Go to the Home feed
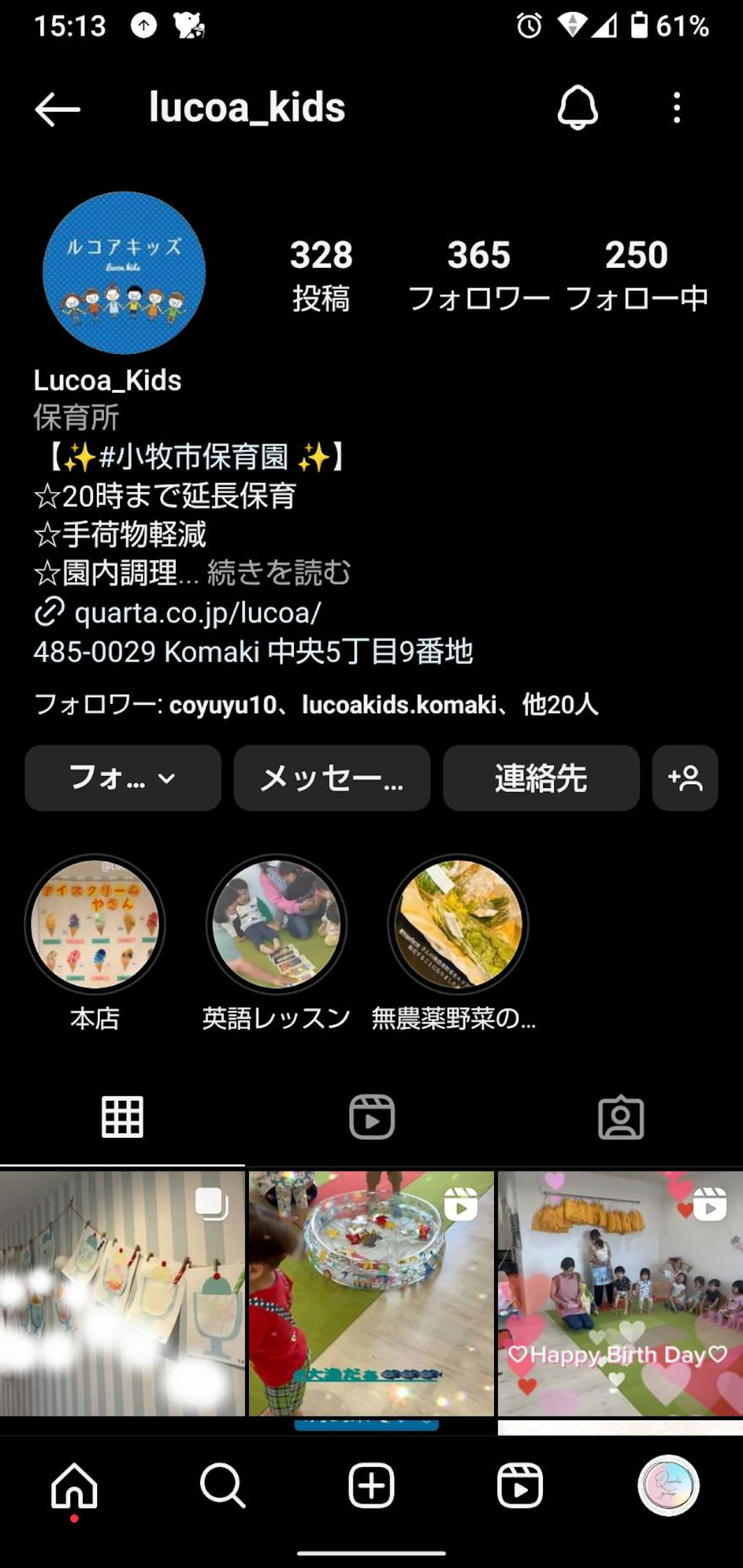Viewport: 743px width, 1568px height. (74, 1485)
